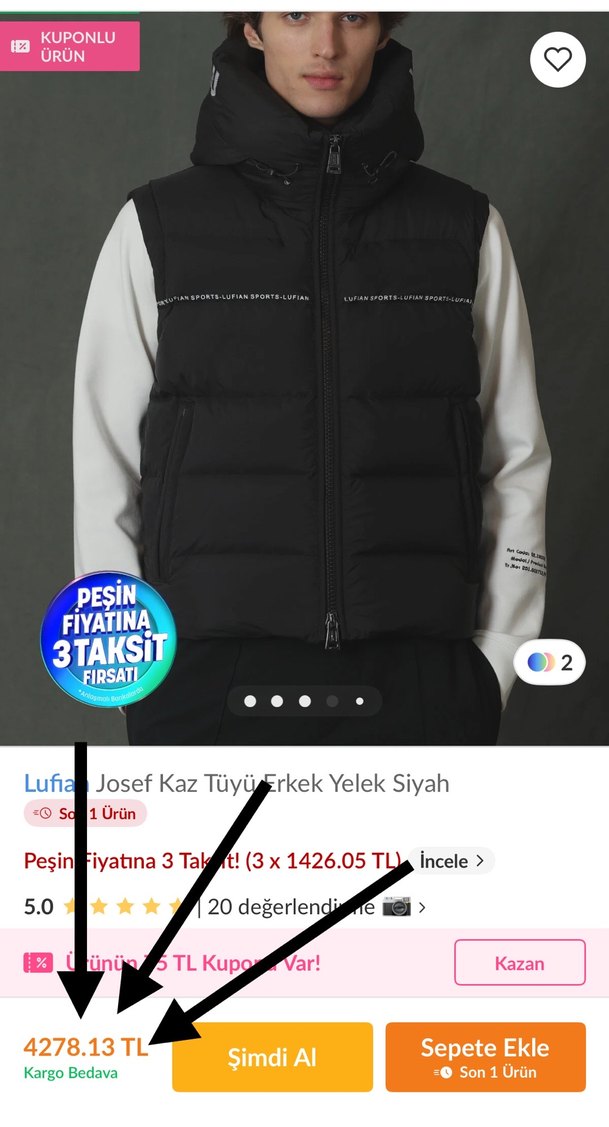Add the vest with Sepete Ekle

pos(485,1057)
